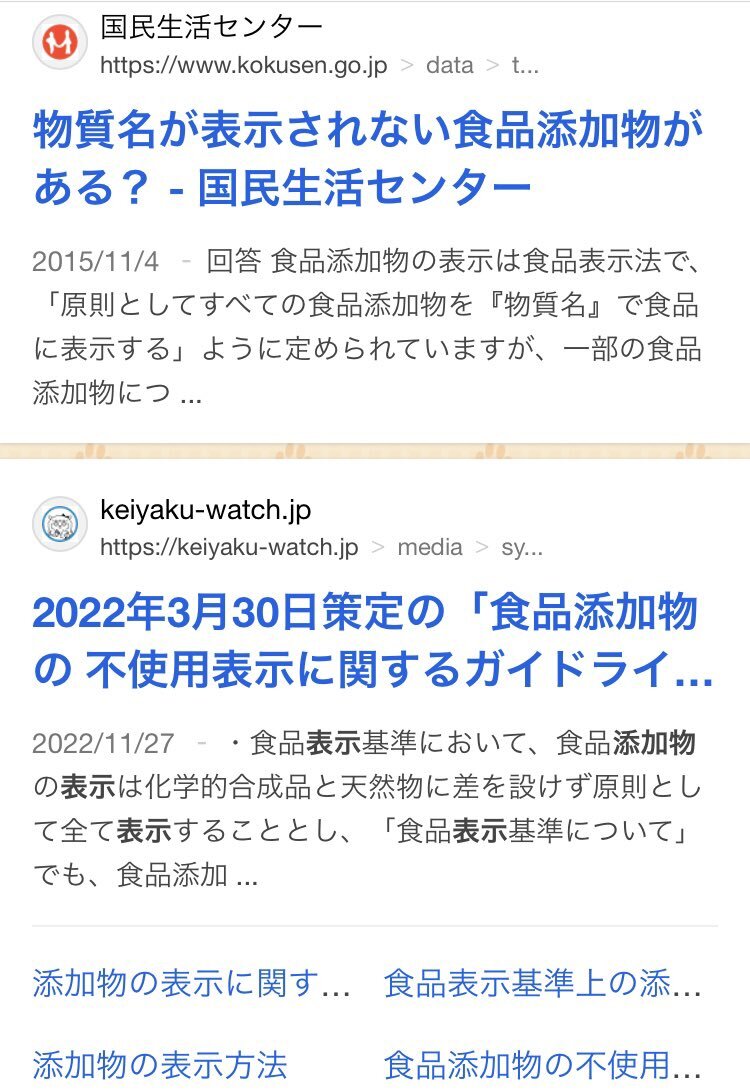Screen dimensions: 750x1091
Task: Open sitelink 食品添加物の不使用…
Action: click(x=543, y=1064)
